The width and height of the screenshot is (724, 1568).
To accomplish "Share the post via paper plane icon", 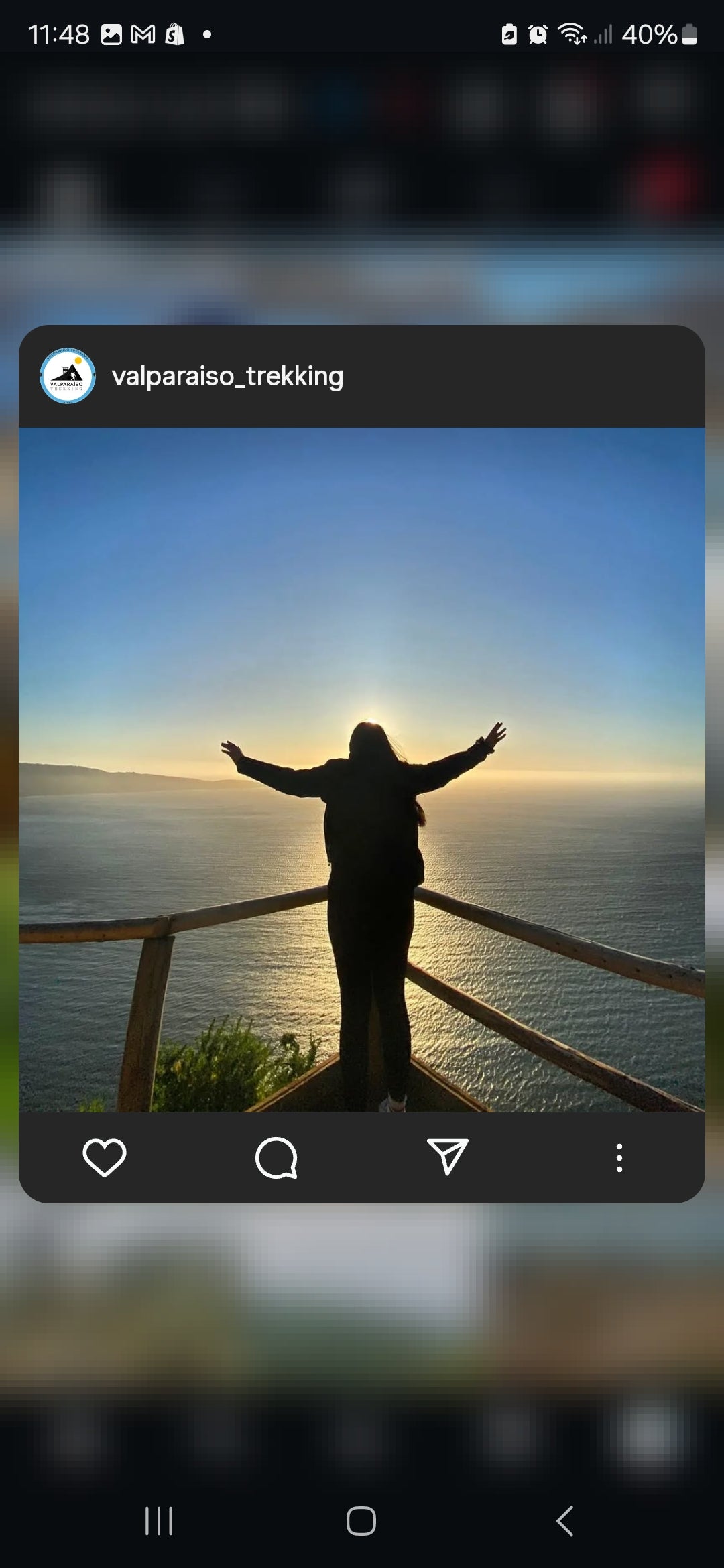I will [x=447, y=1157].
